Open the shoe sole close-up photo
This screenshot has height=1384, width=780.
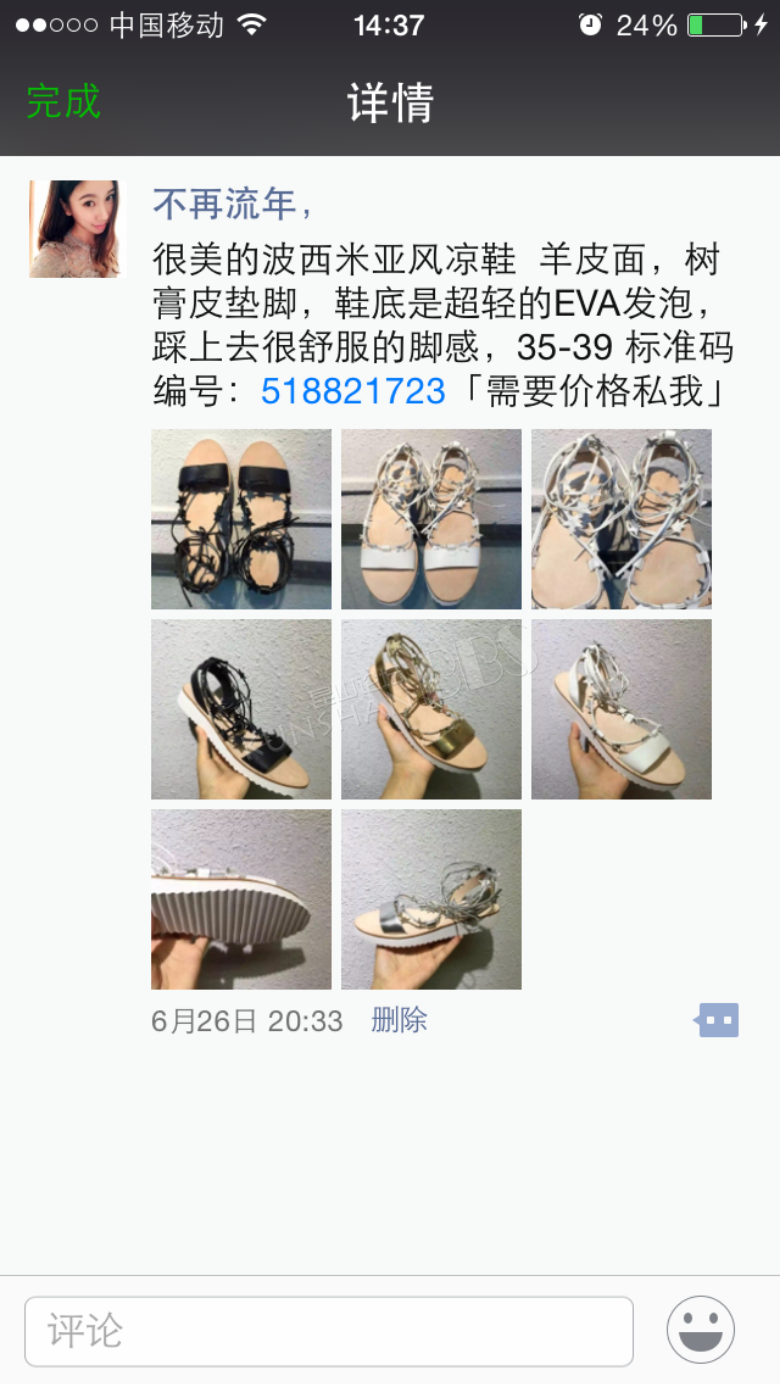click(x=241, y=899)
